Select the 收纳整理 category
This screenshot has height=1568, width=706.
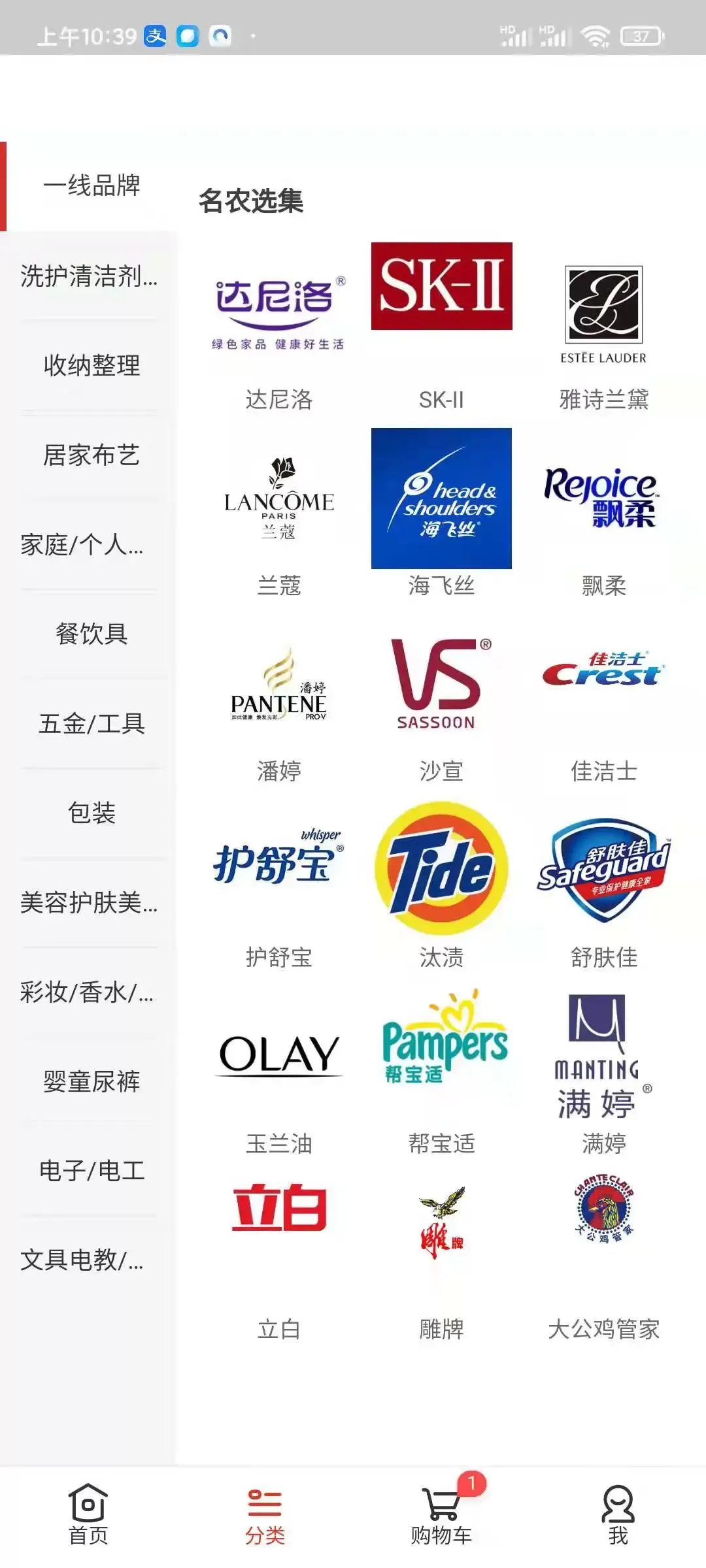[x=92, y=366]
